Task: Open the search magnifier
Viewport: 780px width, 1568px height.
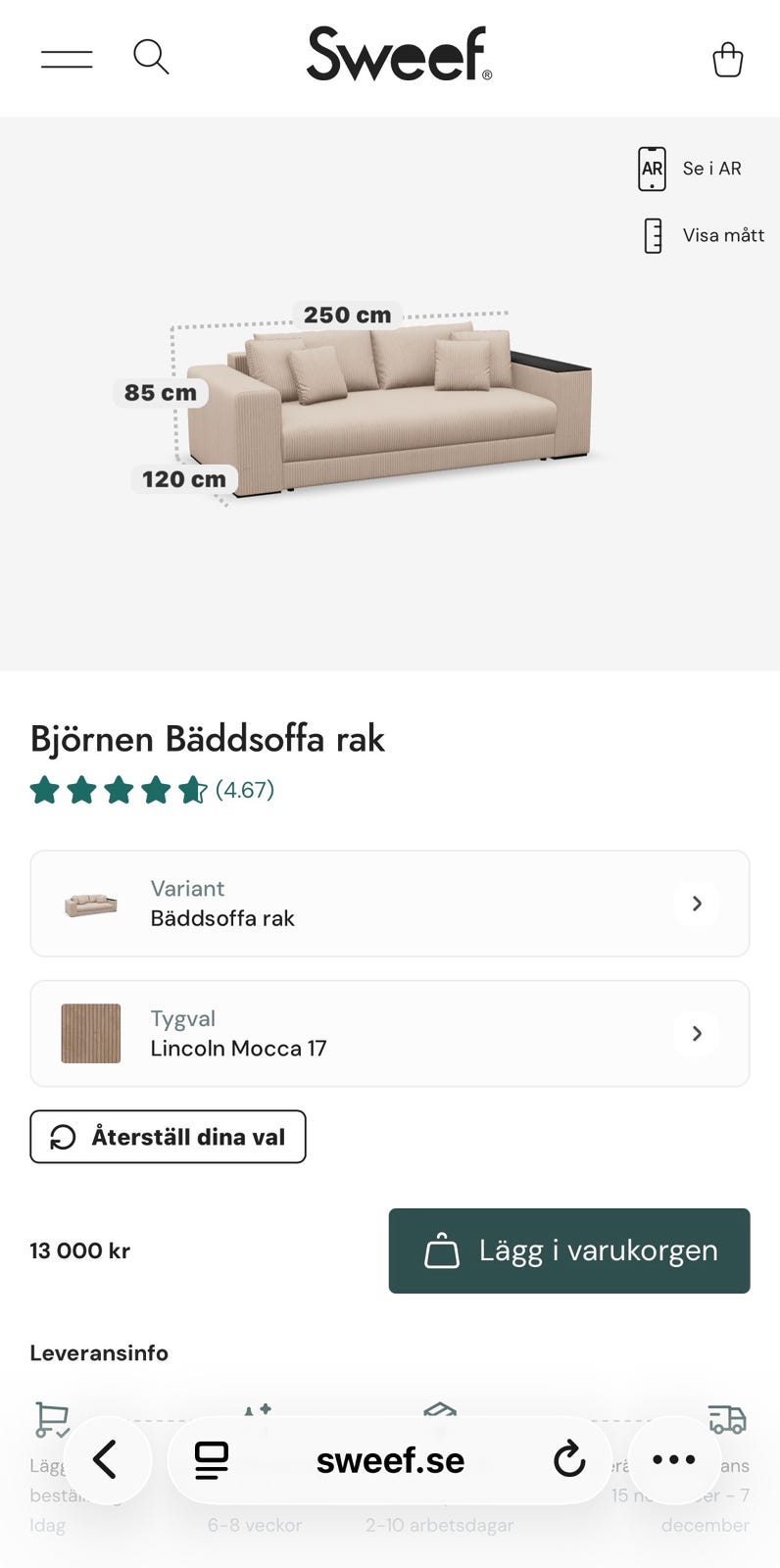Action: (x=151, y=57)
